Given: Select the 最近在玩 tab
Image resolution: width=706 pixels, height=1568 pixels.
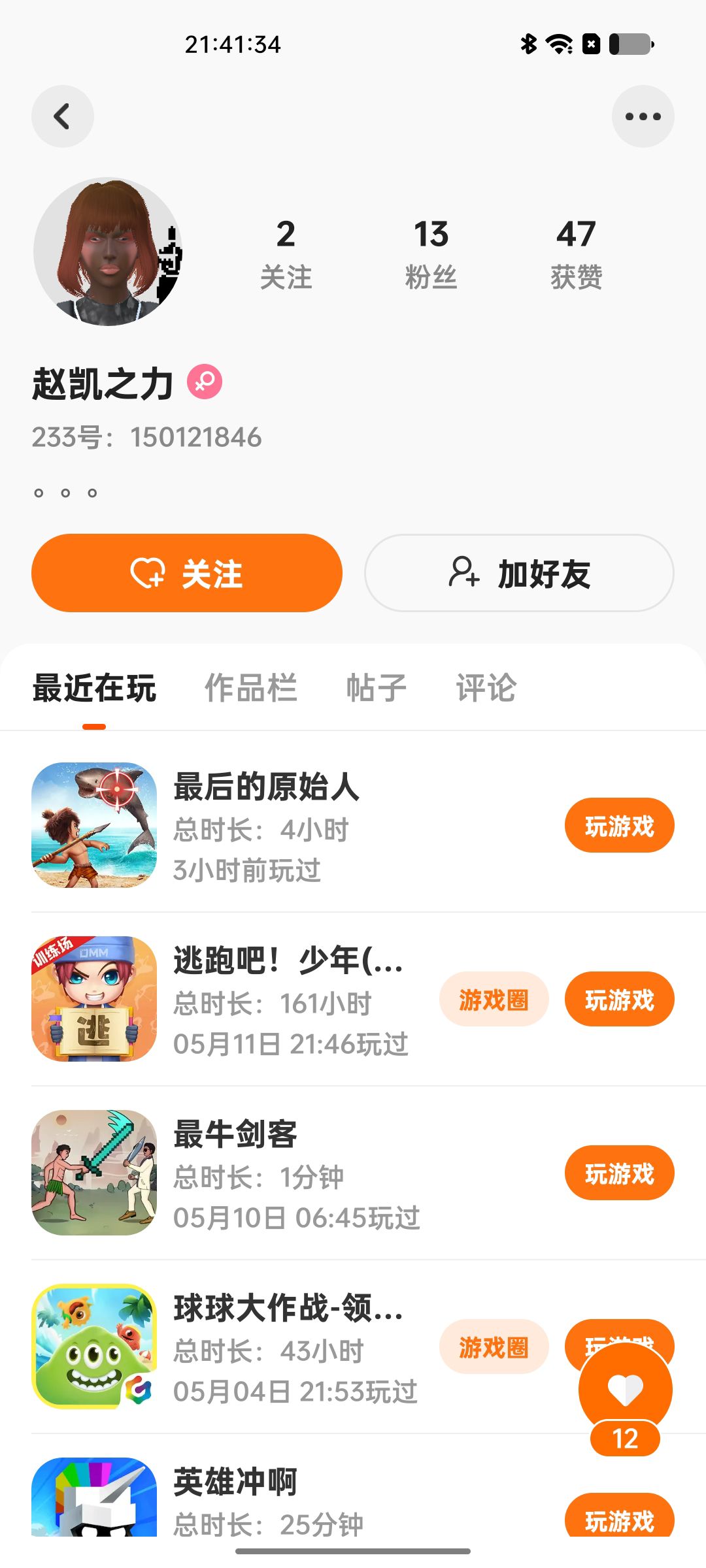Looking at the screenshot, I should [x=94, y=688].
